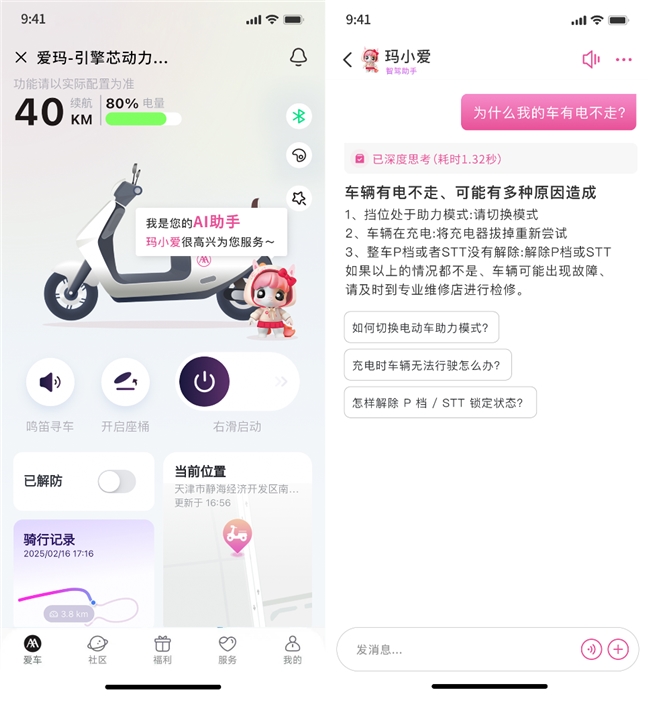Focus the 发消息 message input
This screenshot has height=702, width=650.
click(460, 649)
